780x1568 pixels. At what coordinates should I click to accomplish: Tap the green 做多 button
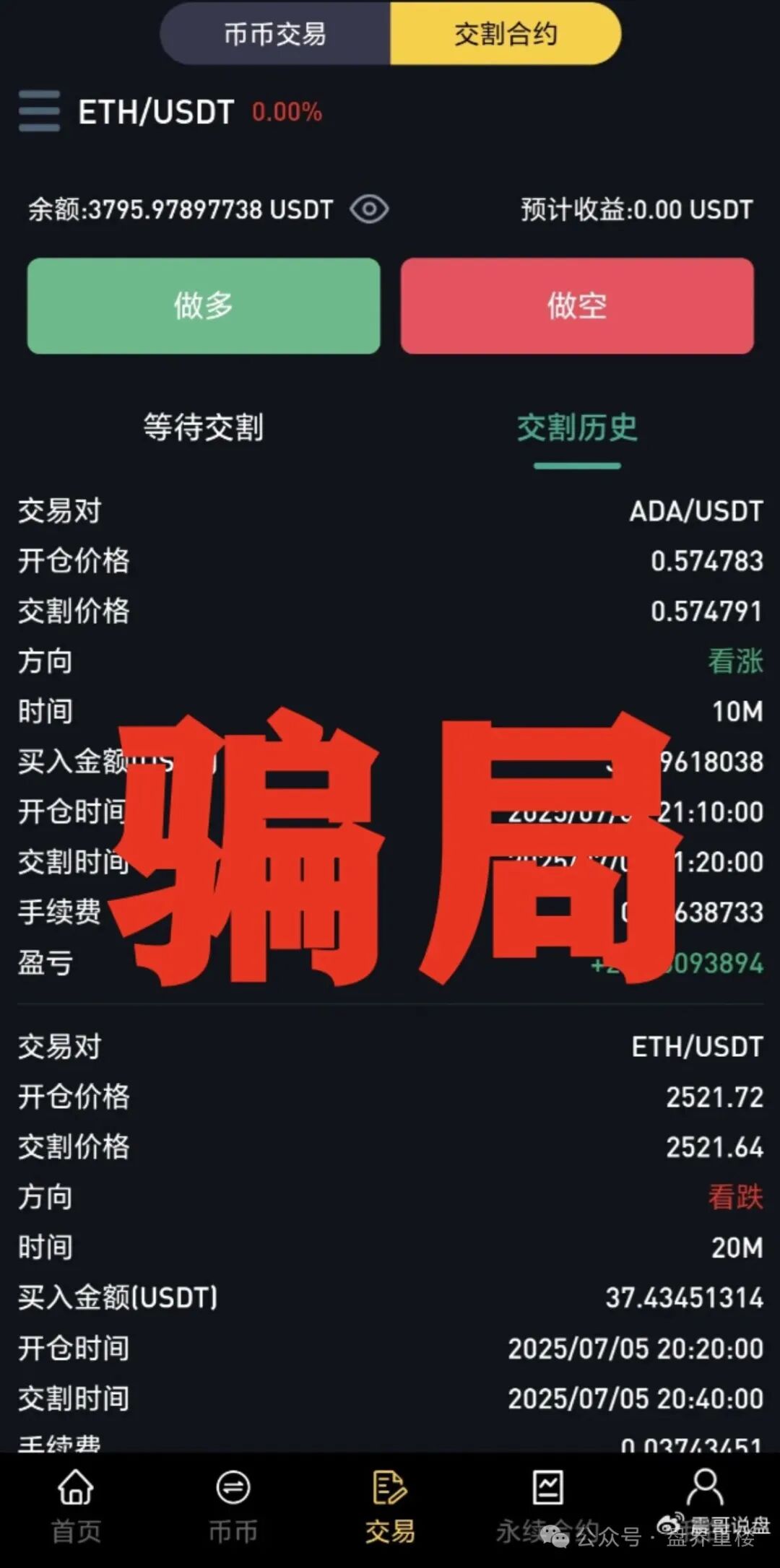point(204,305)
